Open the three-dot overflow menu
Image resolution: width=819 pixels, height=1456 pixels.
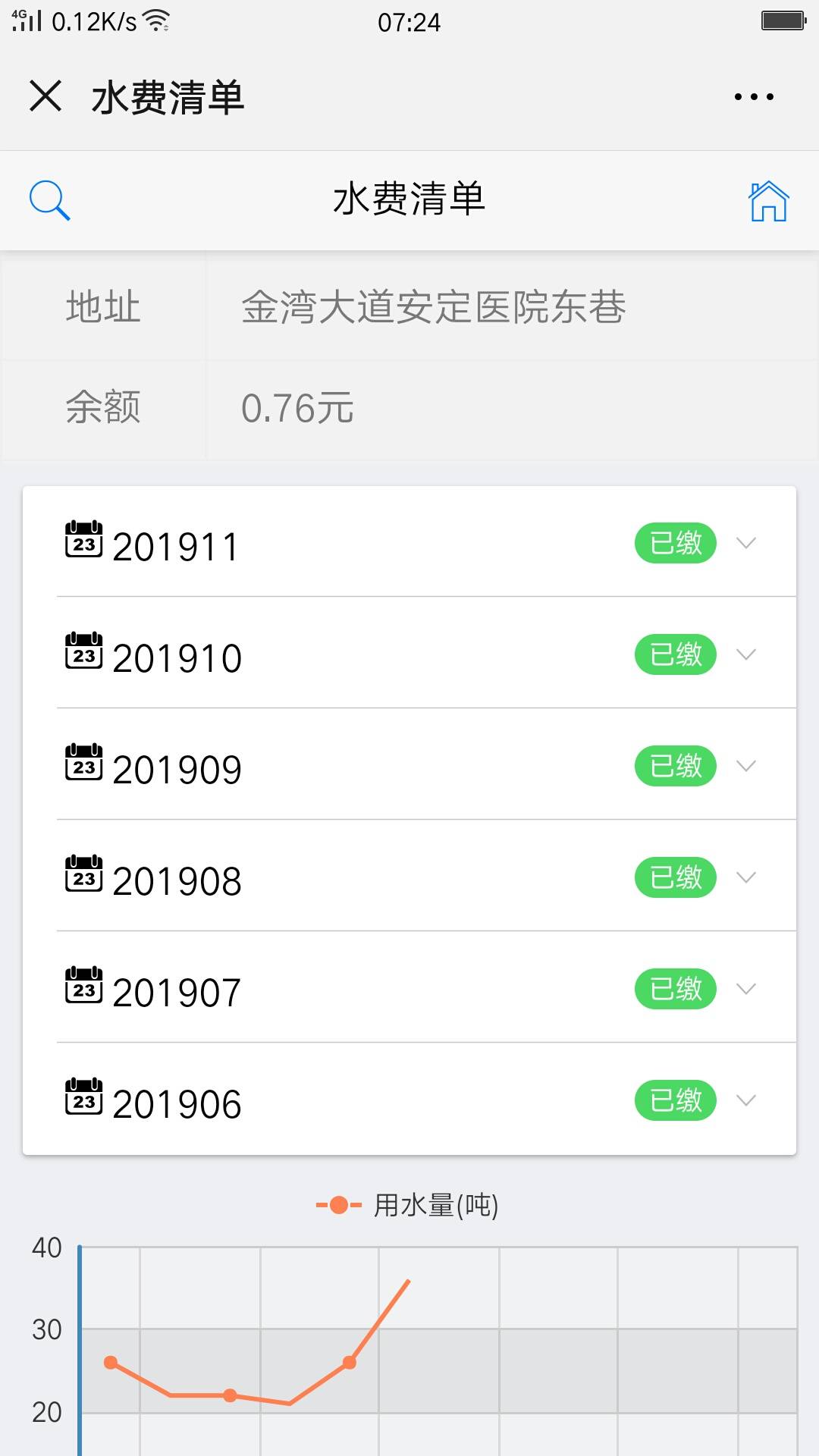(x=754, y=97)
